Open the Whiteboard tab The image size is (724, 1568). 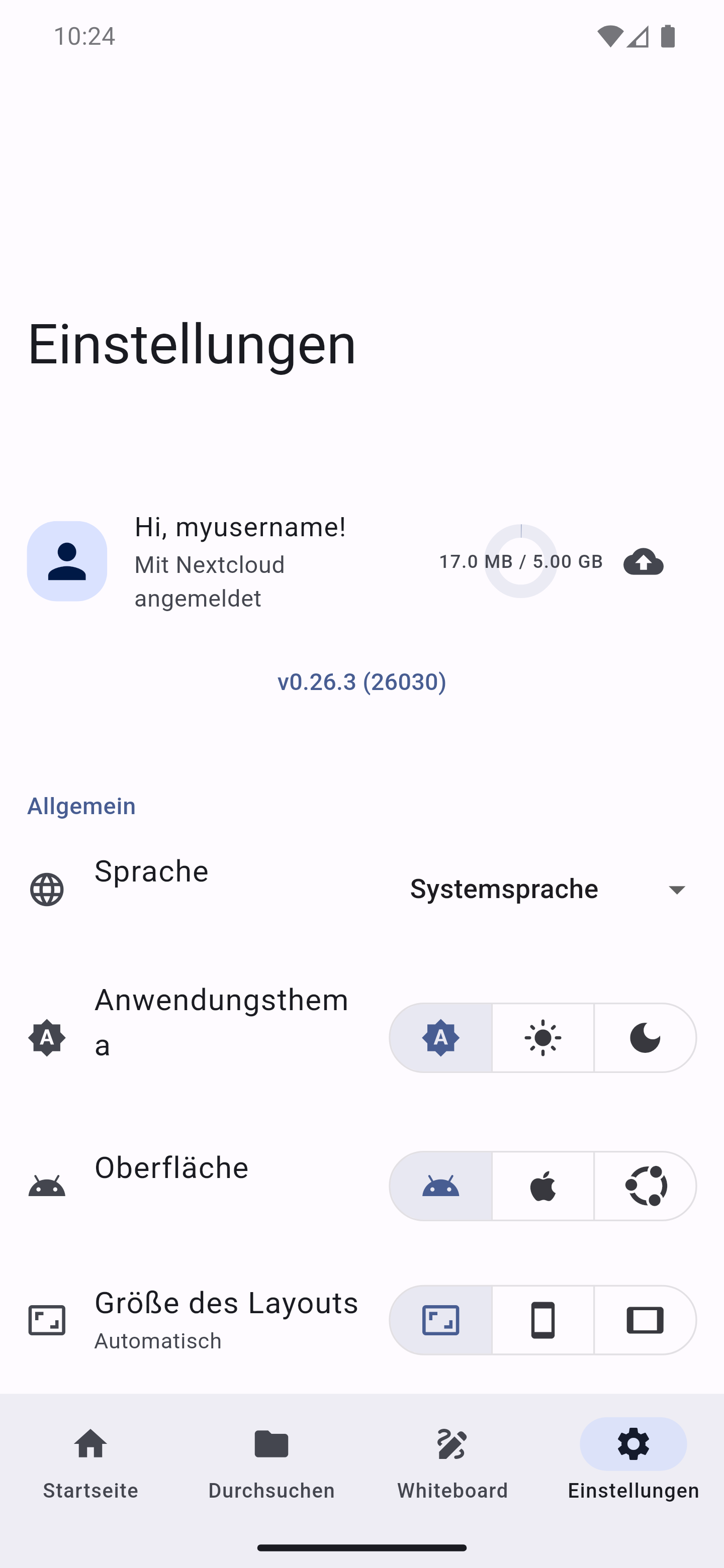pos(452,1463)
